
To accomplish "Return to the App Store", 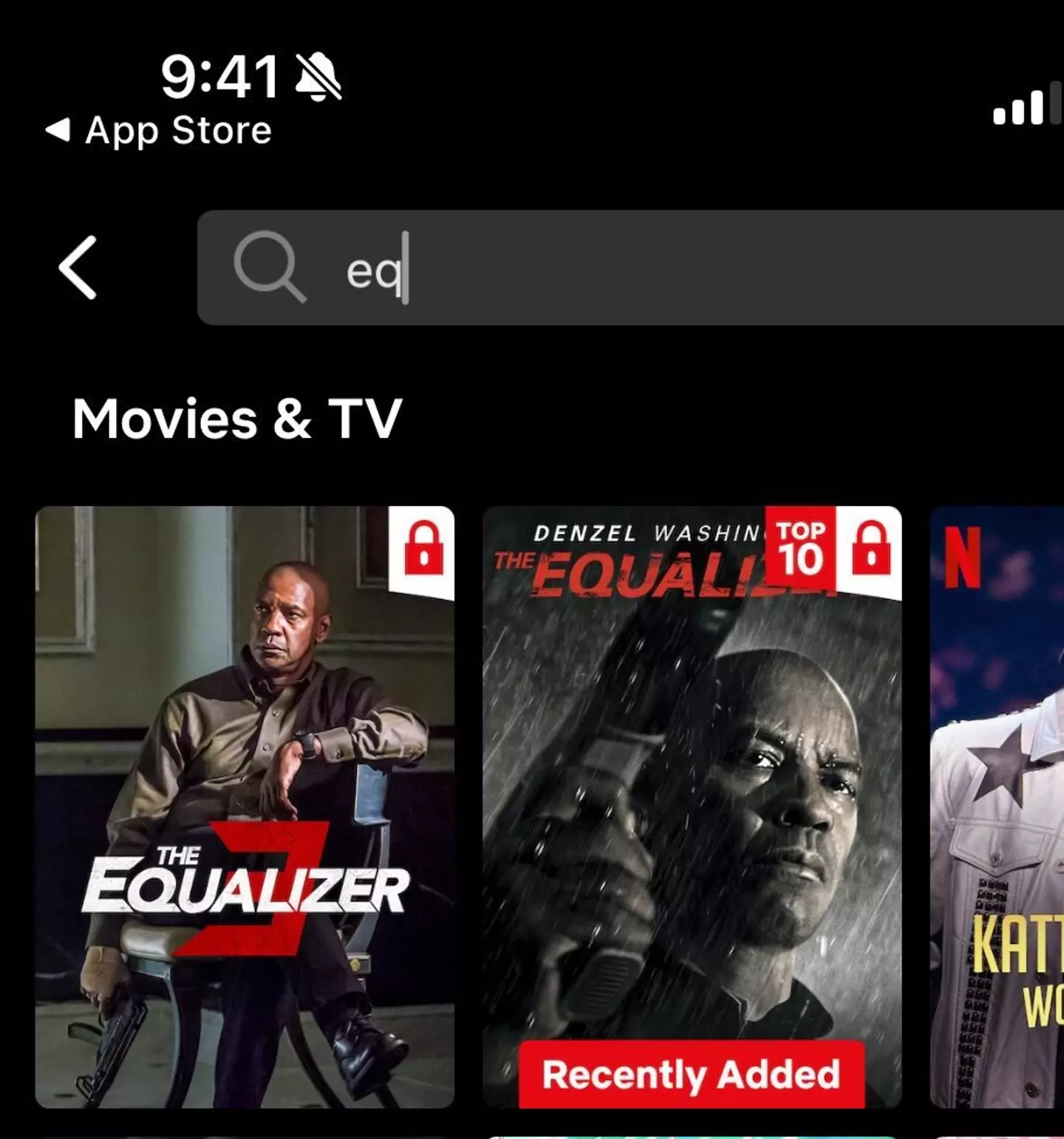I will (160, 131).
